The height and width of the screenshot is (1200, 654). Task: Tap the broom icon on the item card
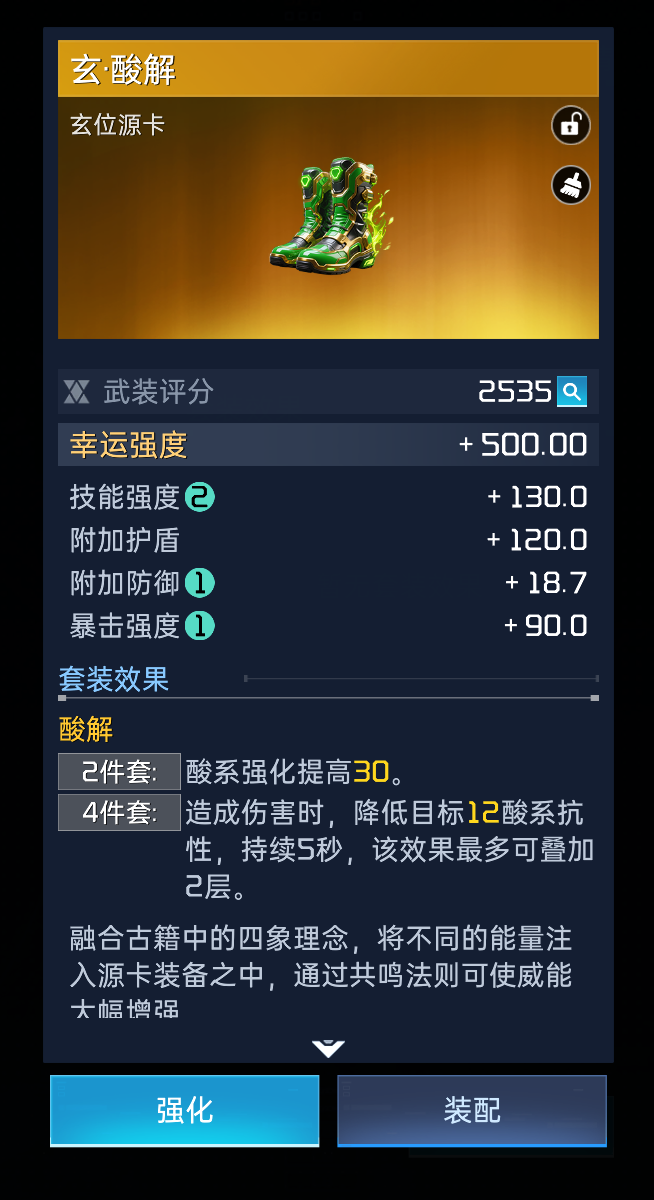coord(571,185)
